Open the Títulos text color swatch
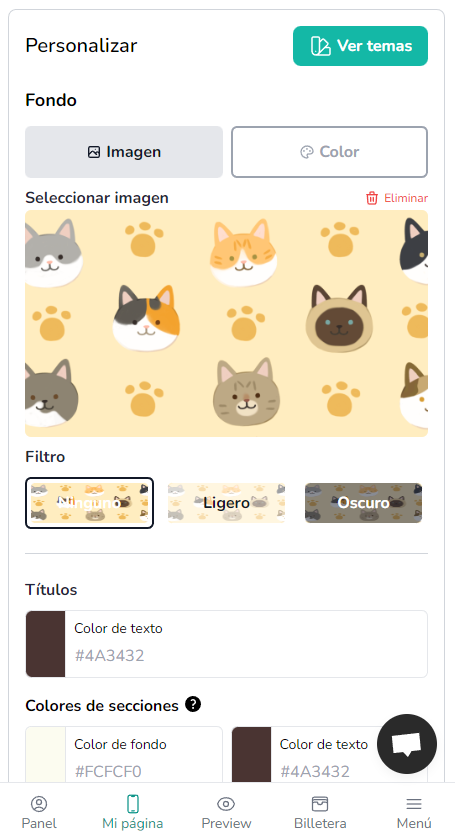 [x=46, y=644]
